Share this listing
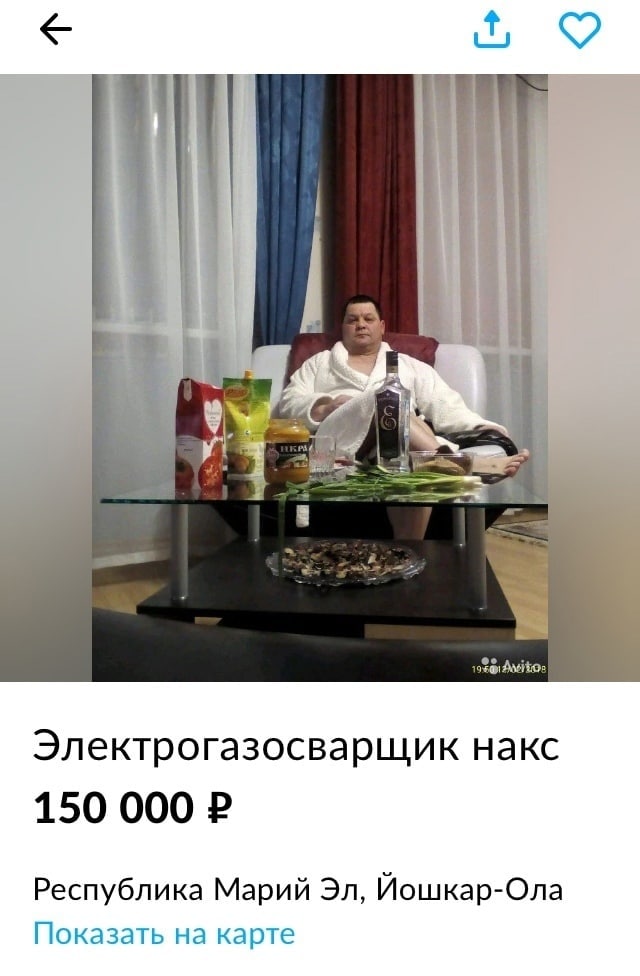The height and width of the screenshot is (976, 640). [x=491, y=31]
